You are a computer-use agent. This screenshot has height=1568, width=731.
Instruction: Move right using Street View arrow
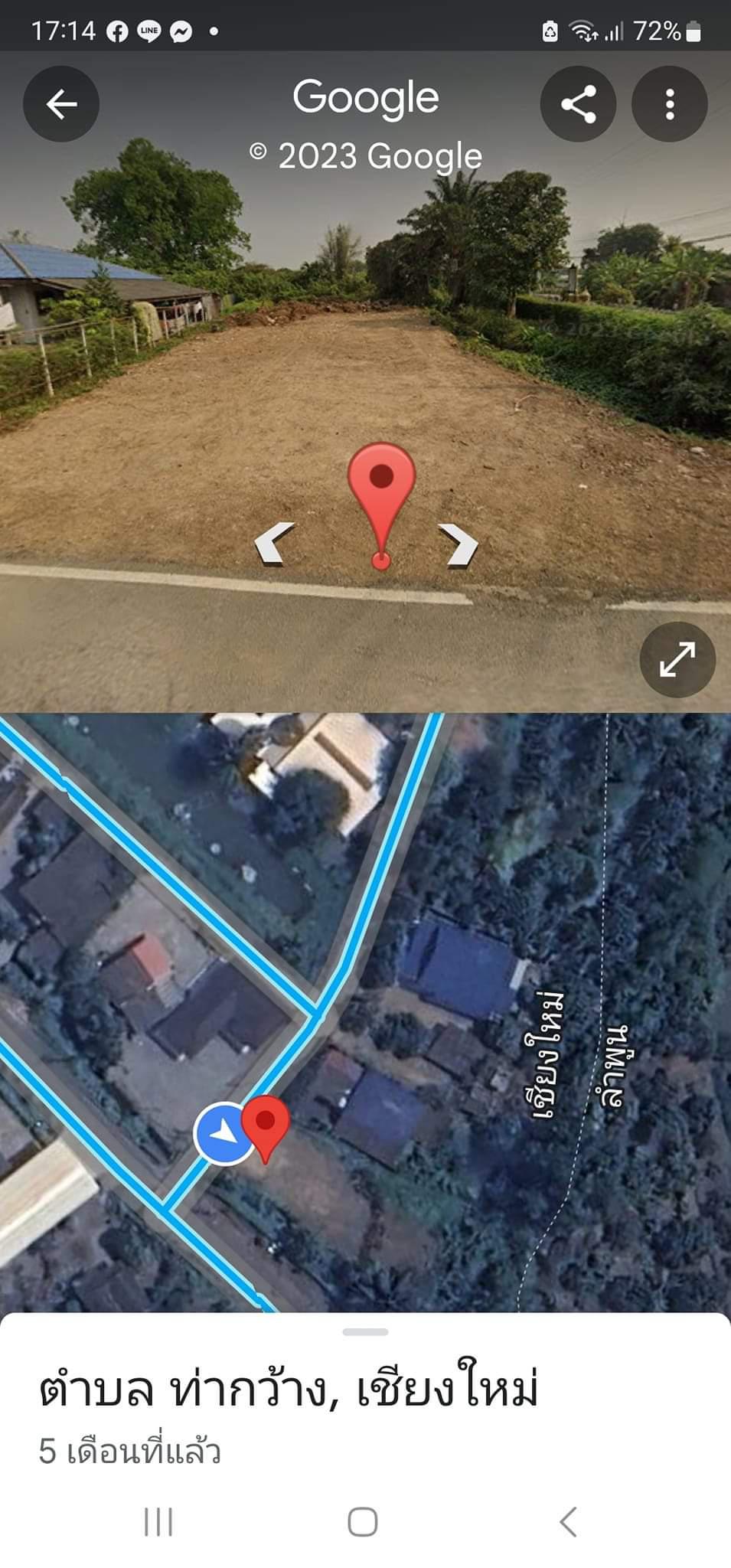[x=459, y=545]
